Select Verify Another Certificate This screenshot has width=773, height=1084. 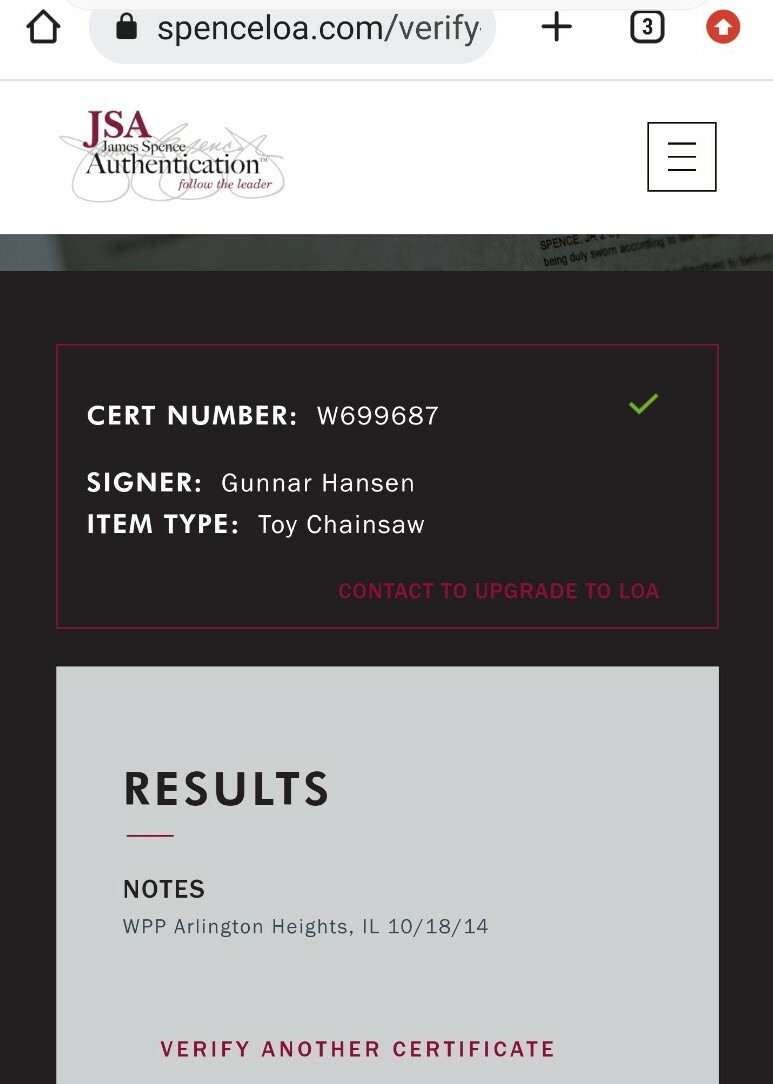point(357,1049)
